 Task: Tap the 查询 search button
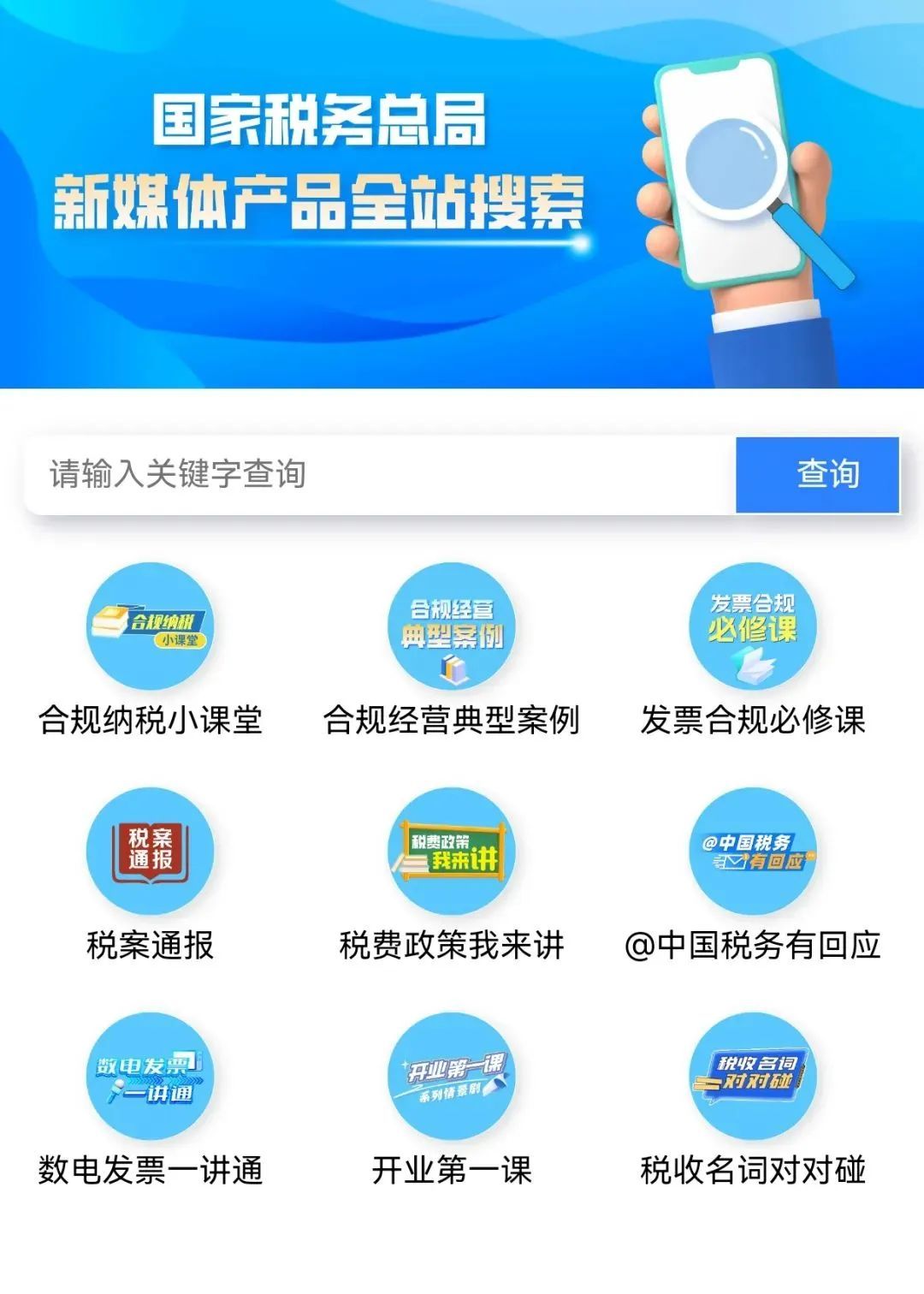(x=817, y=474)
